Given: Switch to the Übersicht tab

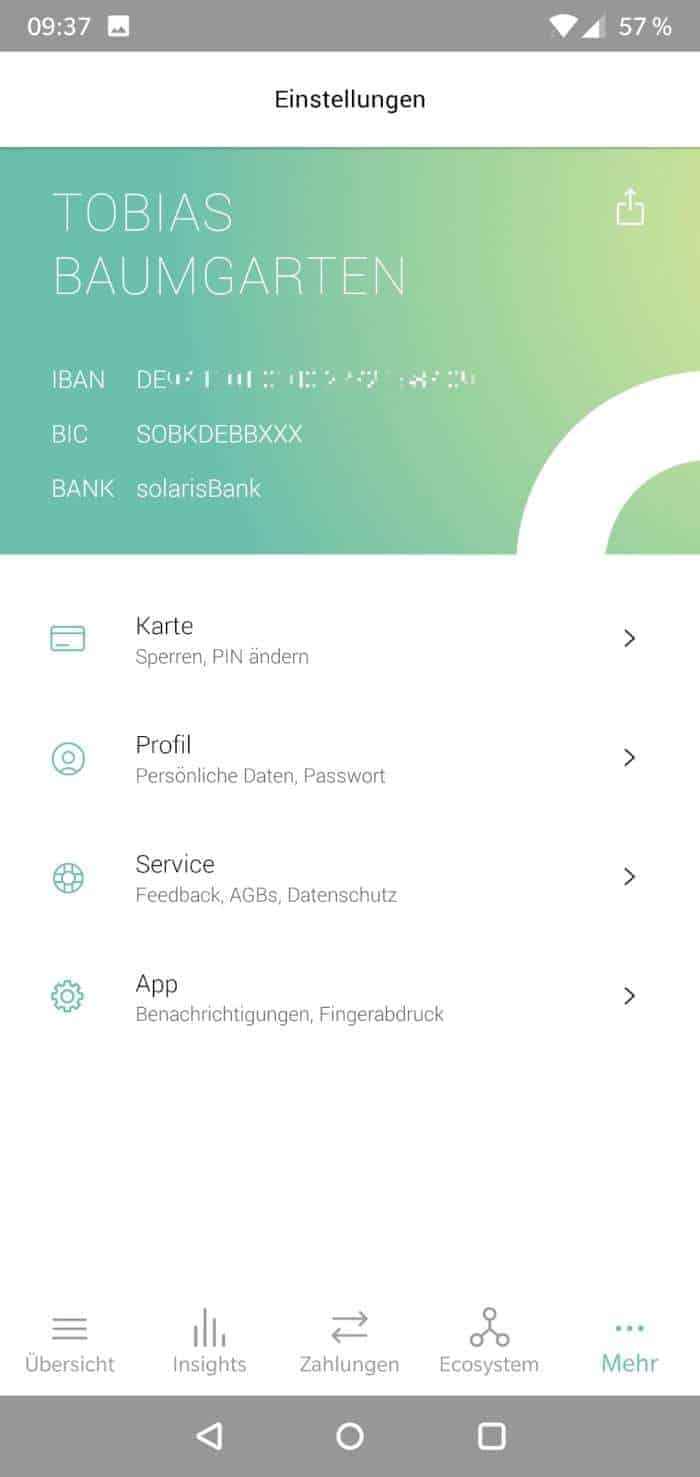Looking at the screenshot, I should [70, 1343].
